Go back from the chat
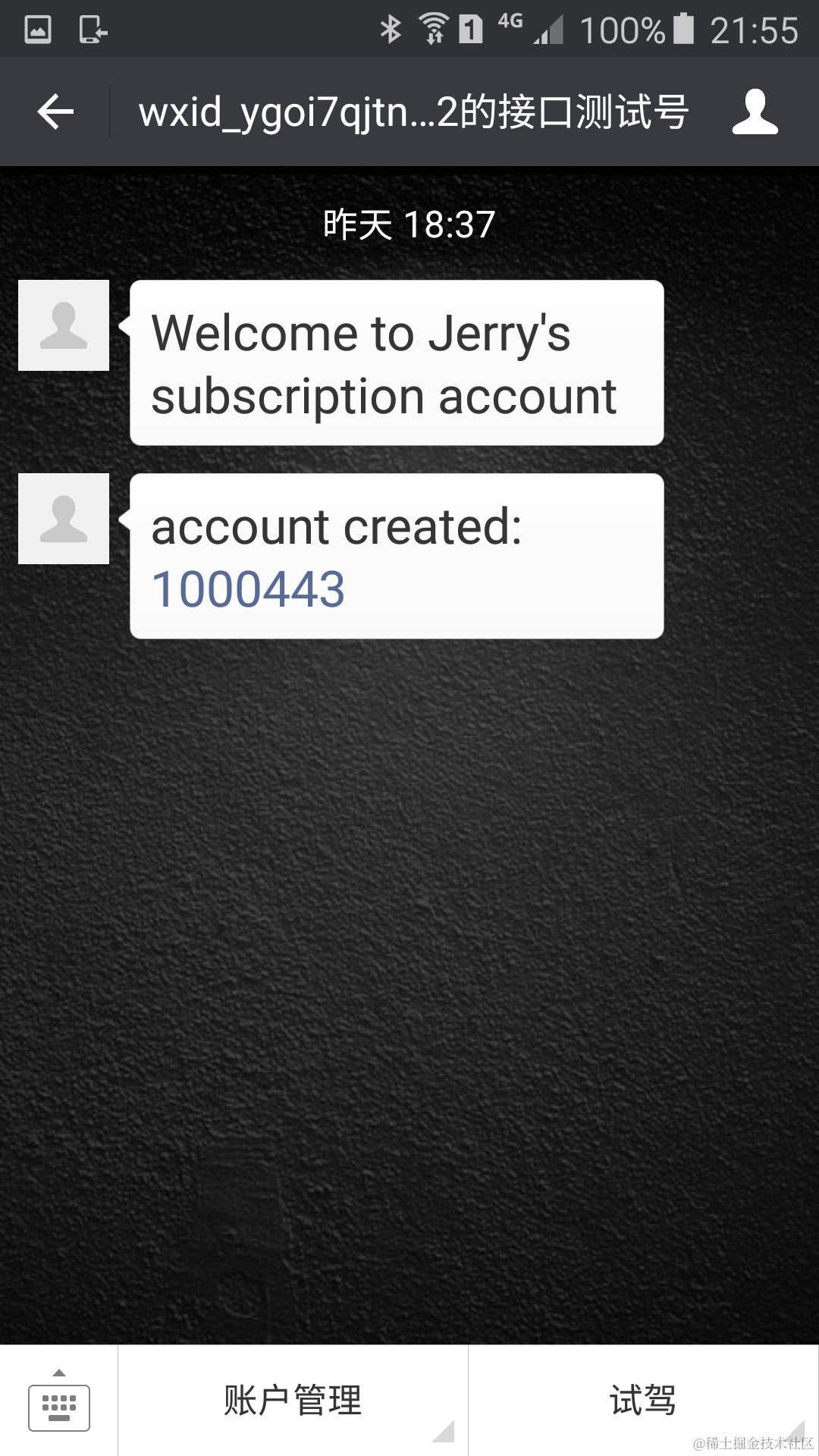 point(55,112)
